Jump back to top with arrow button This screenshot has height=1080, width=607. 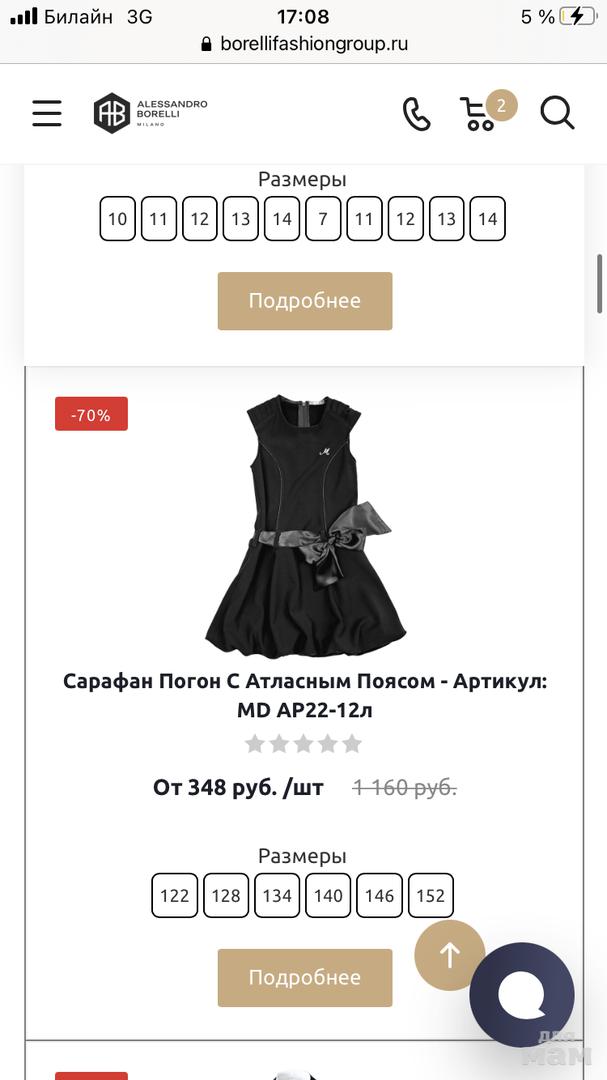point(450,955)
